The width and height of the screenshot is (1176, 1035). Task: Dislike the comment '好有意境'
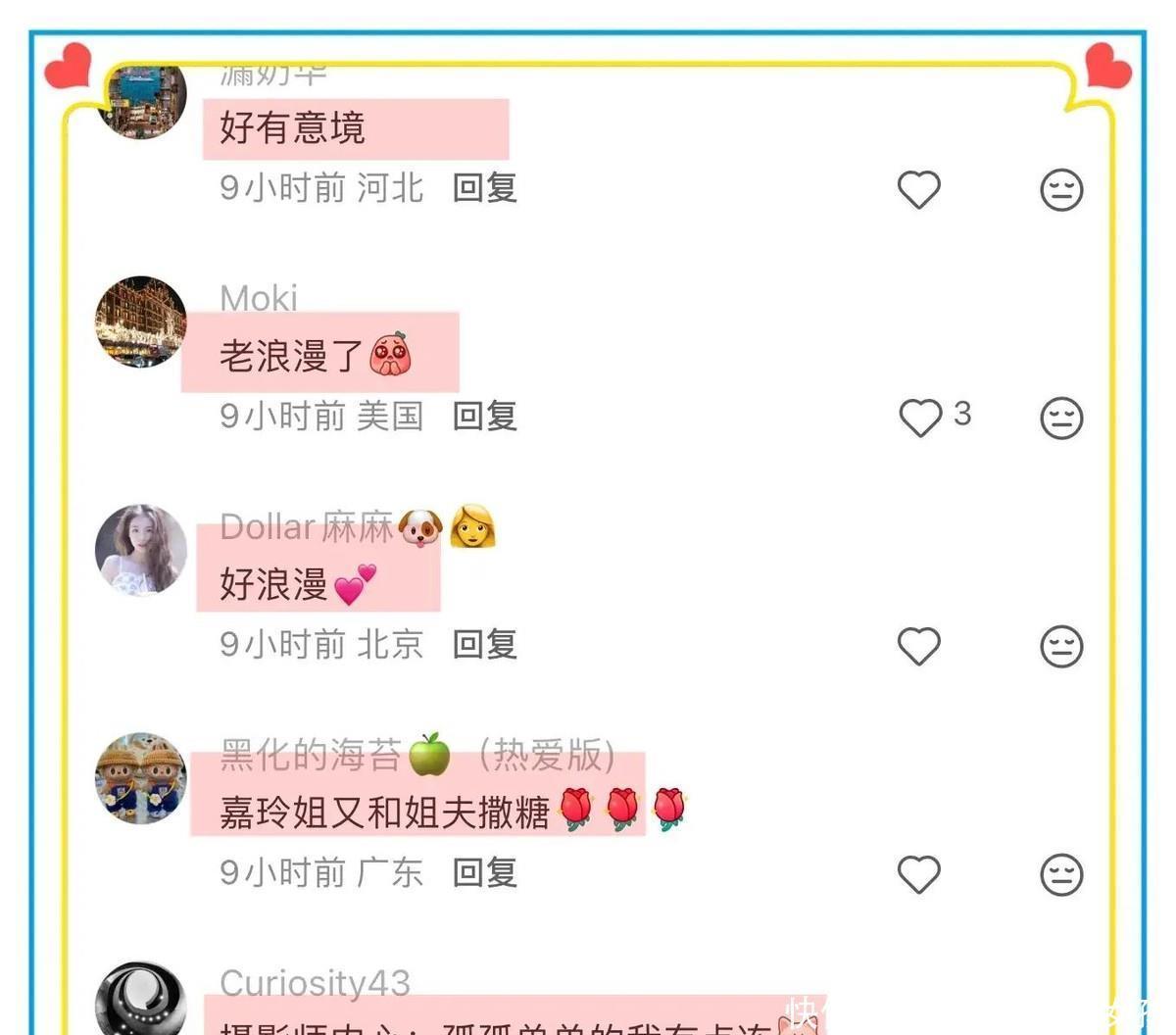point(1060,189)
